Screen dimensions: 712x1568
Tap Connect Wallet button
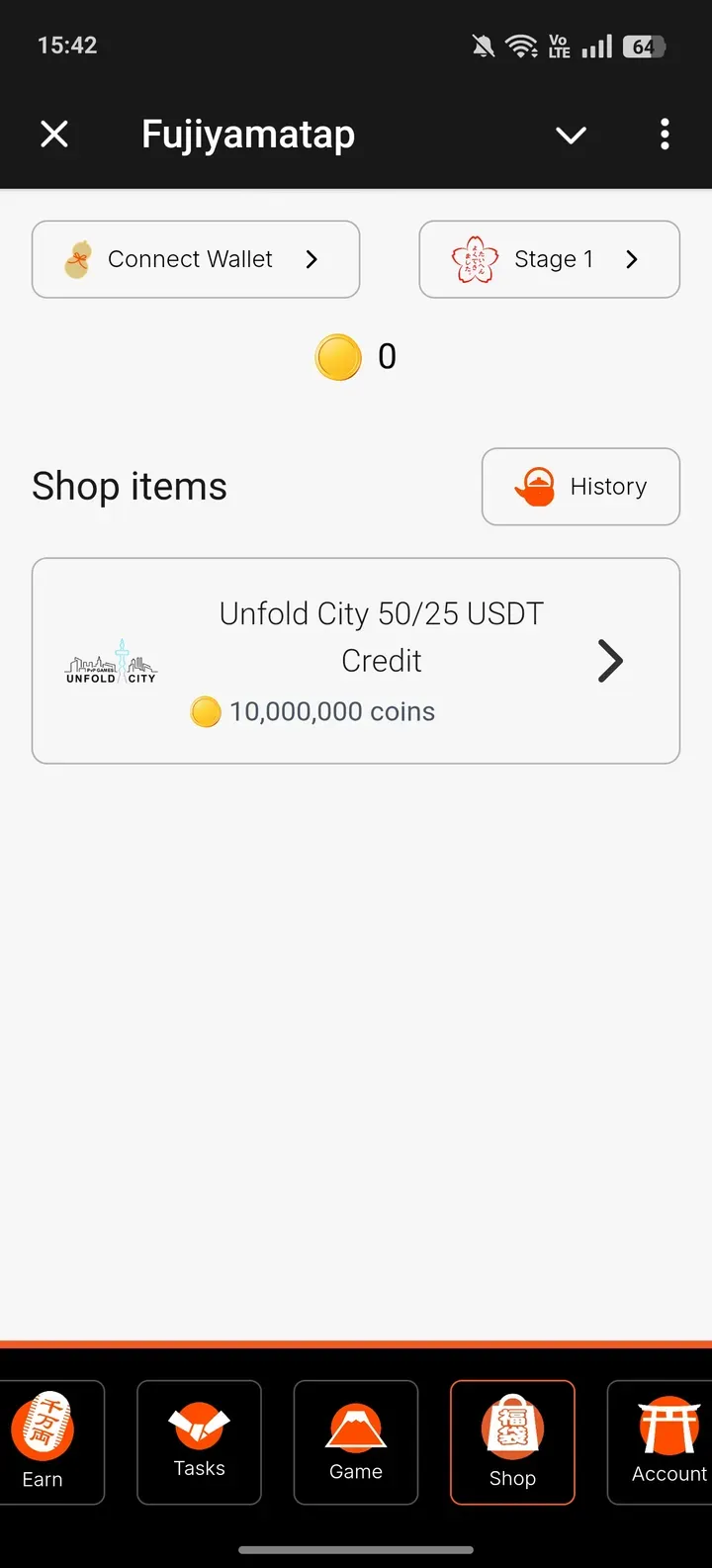(196, 259)
